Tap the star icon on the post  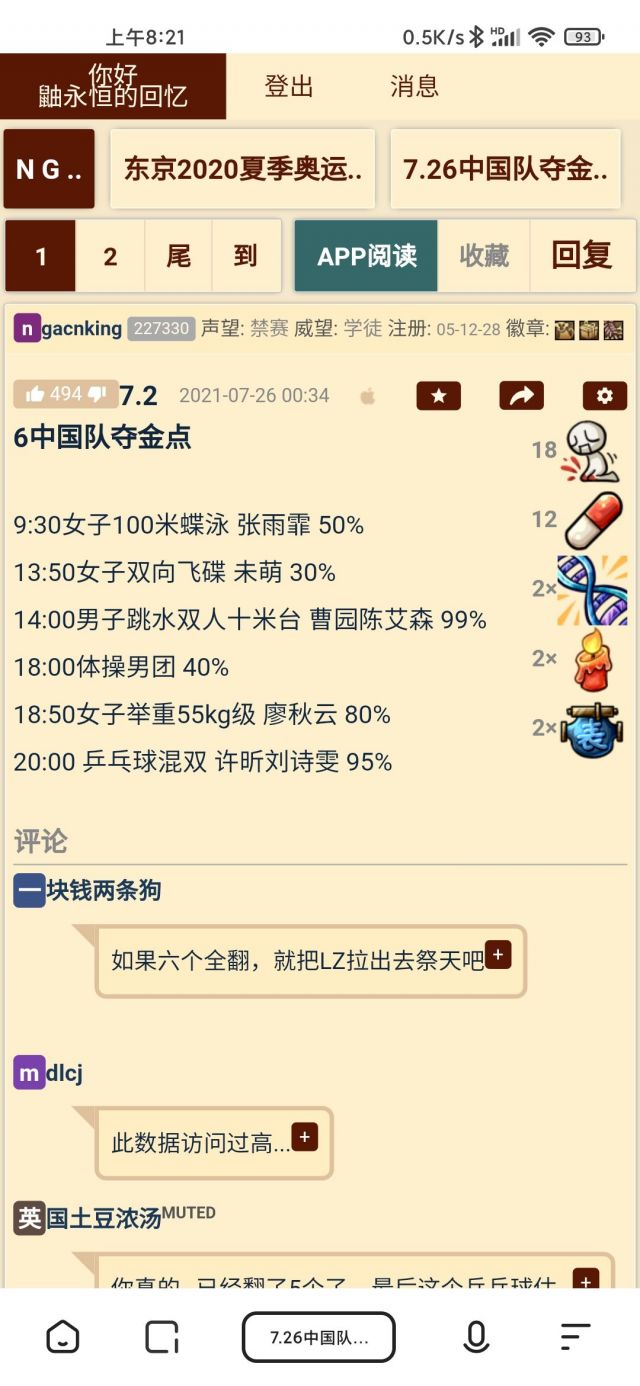point(438,396)
